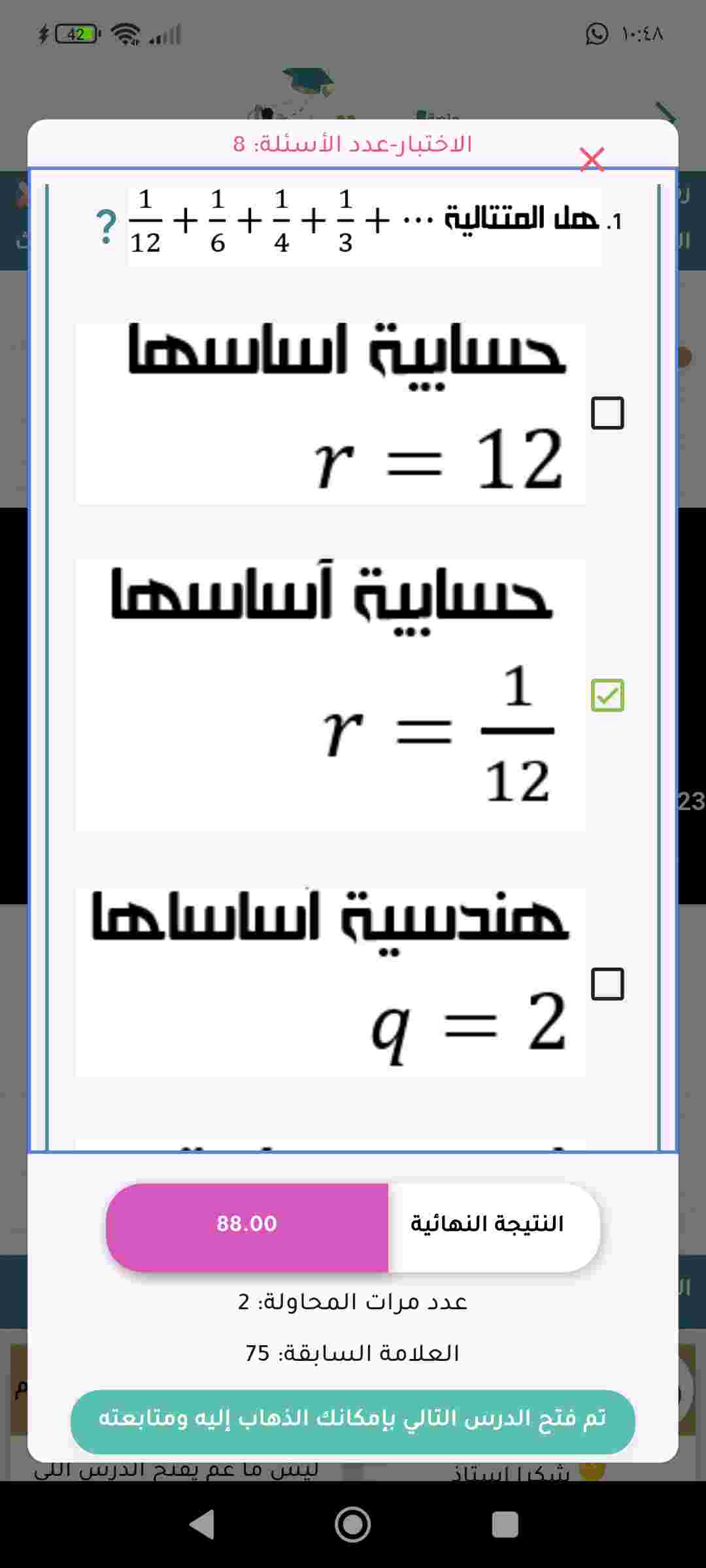Image resolution: width=706 pixels, height=1568 pixels.
Task: Go to the home screen
Action: 353,1526
